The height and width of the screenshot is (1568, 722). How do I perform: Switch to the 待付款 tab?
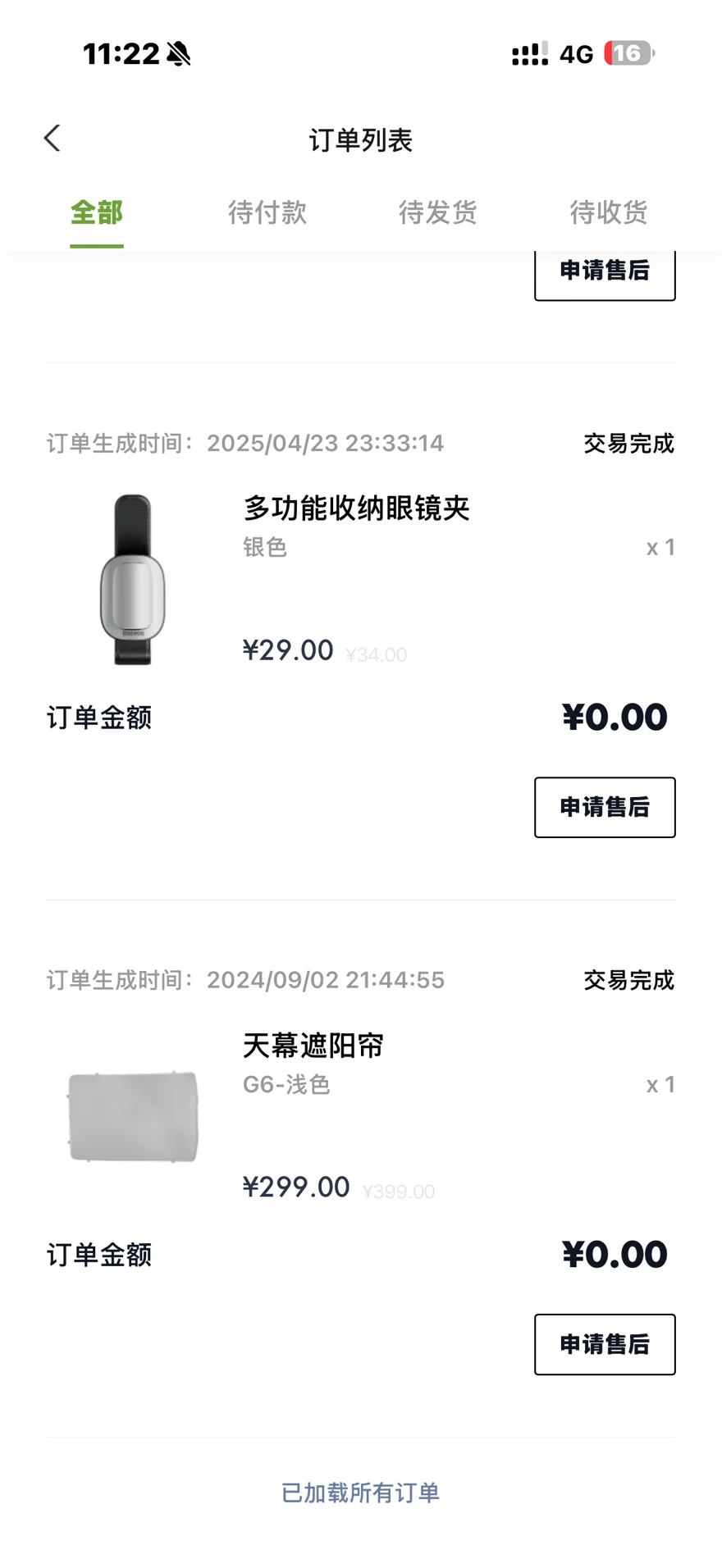(x=267, y=213)
